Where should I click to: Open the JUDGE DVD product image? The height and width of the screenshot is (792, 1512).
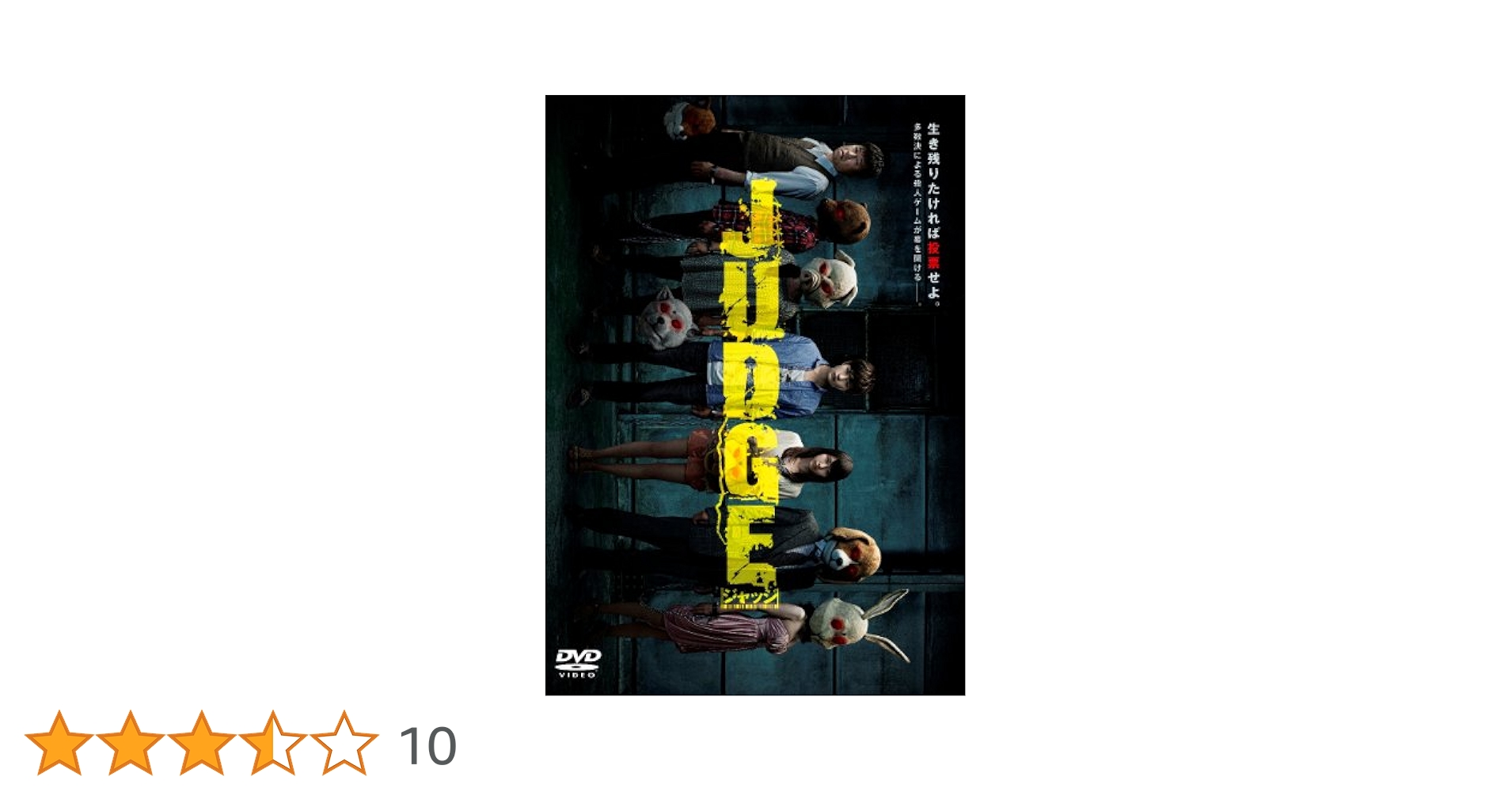(x=754, y=394)
